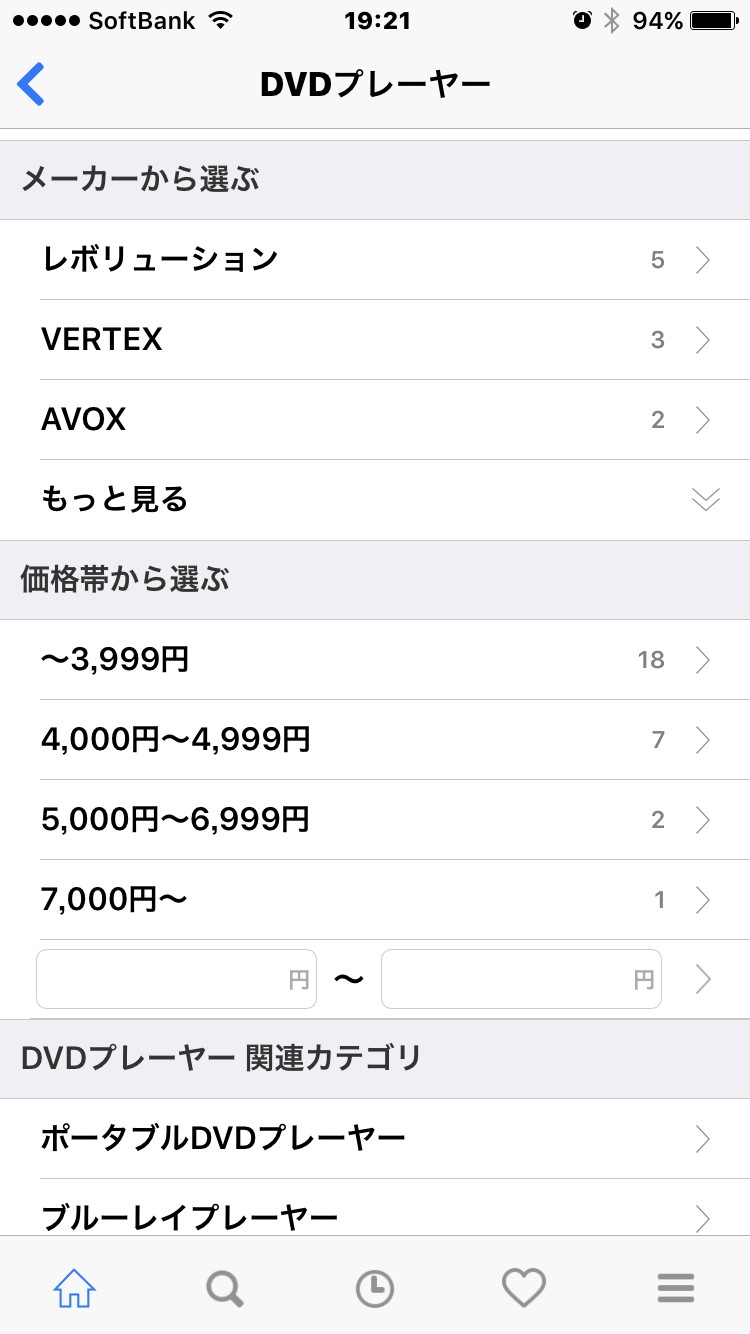The height and width of the screenshot is (1334, 750).
Task: Open the search tab
Action: coord(225,1288)
